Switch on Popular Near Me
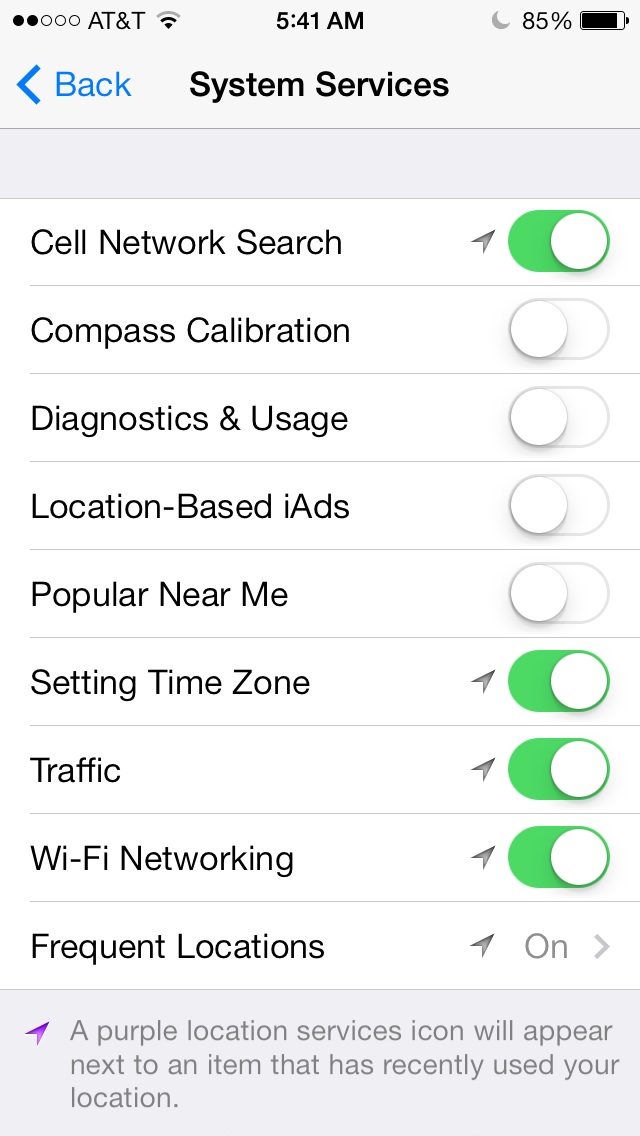This screenshot has width=640, height=1136. click(x=558, y=594)
